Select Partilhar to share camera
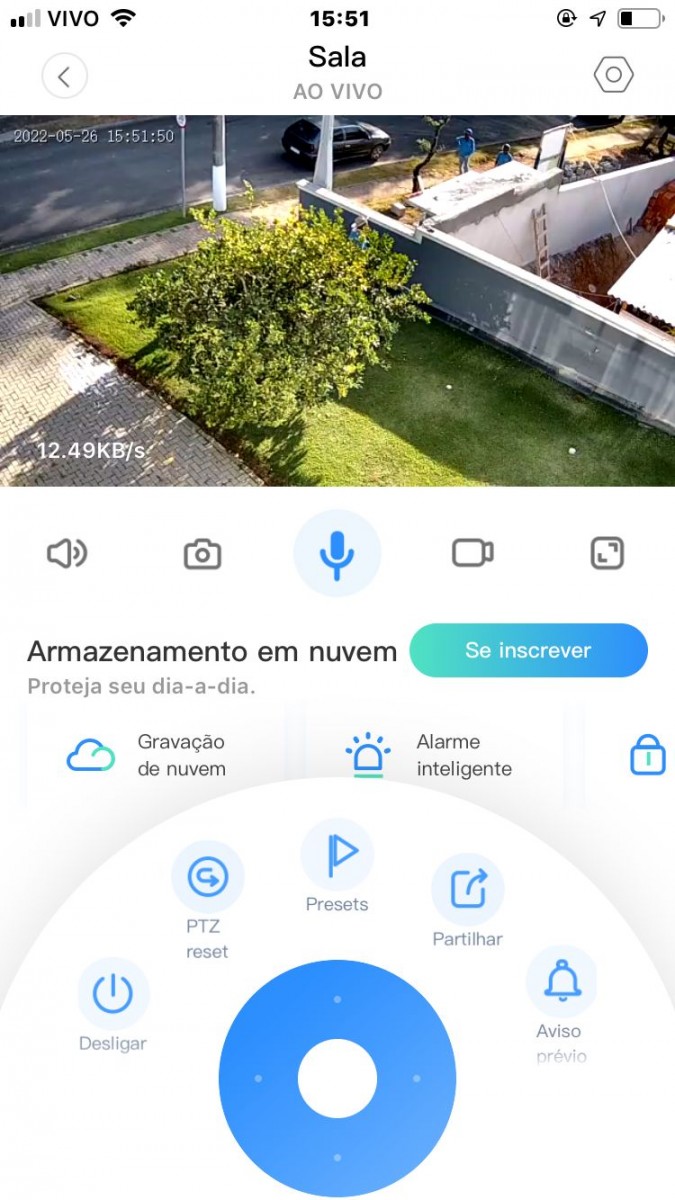The width and height of the screenshot is (675, 1200). (x=467, y=890)
